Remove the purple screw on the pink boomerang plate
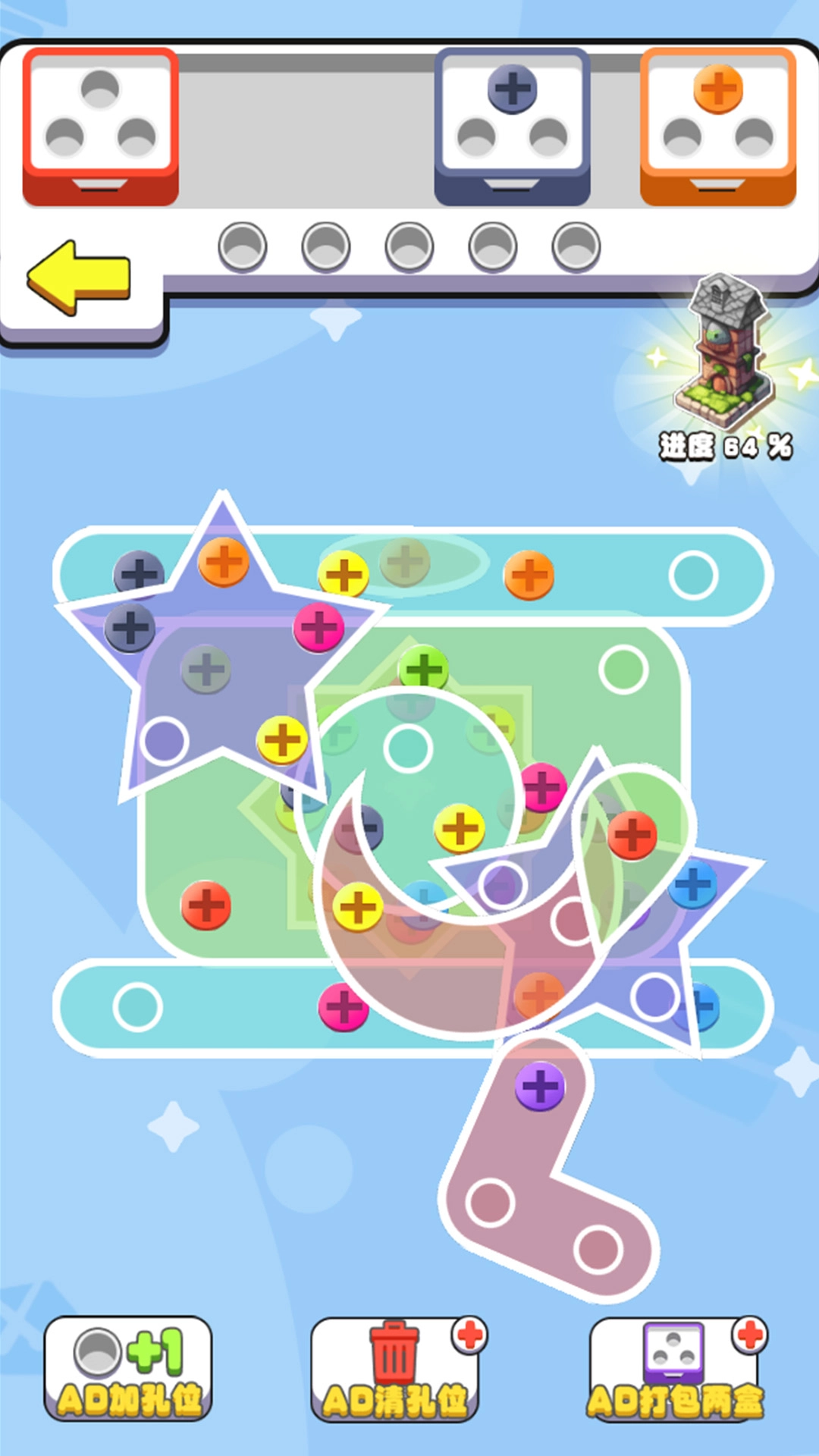Viewport: 819px width, 1456px height. 540,1086
